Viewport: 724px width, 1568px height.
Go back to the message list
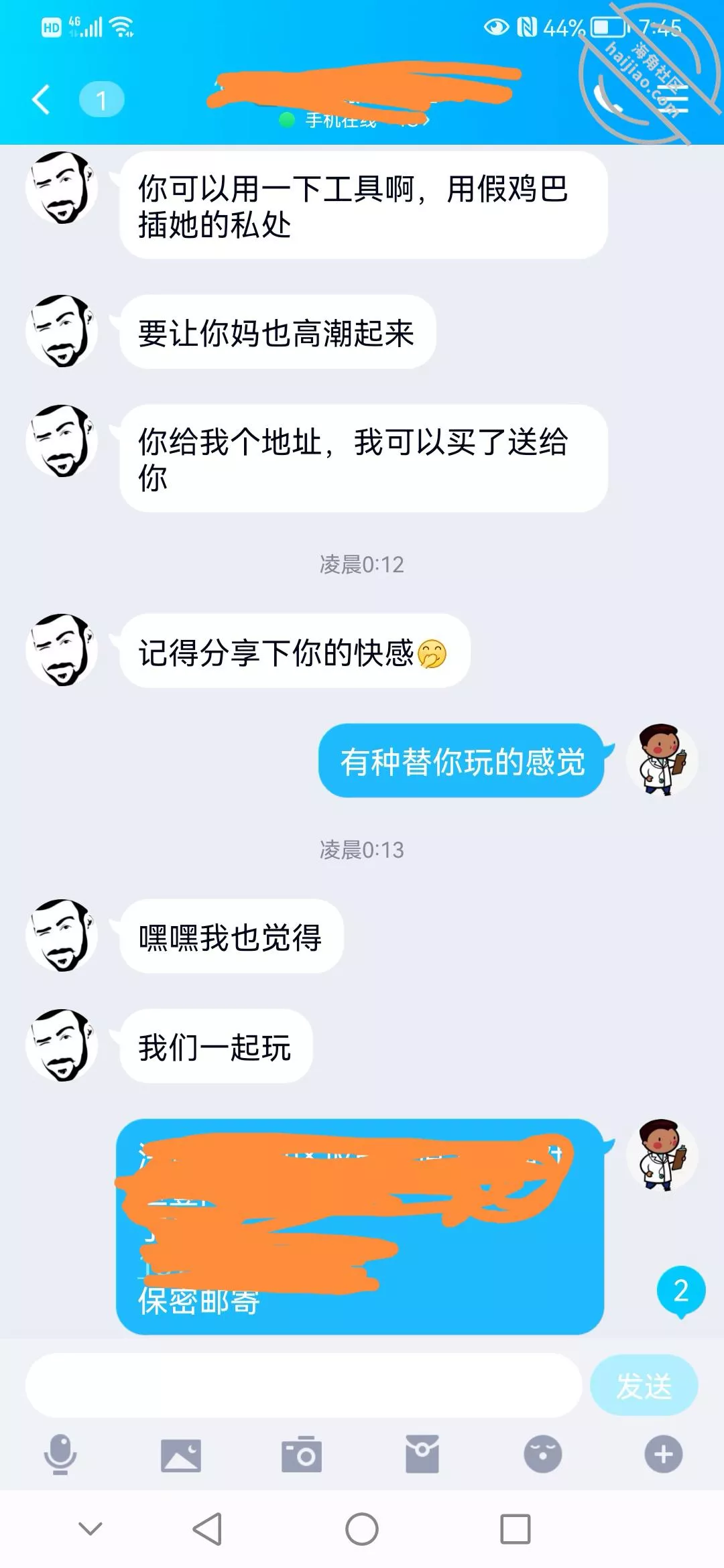42,101
